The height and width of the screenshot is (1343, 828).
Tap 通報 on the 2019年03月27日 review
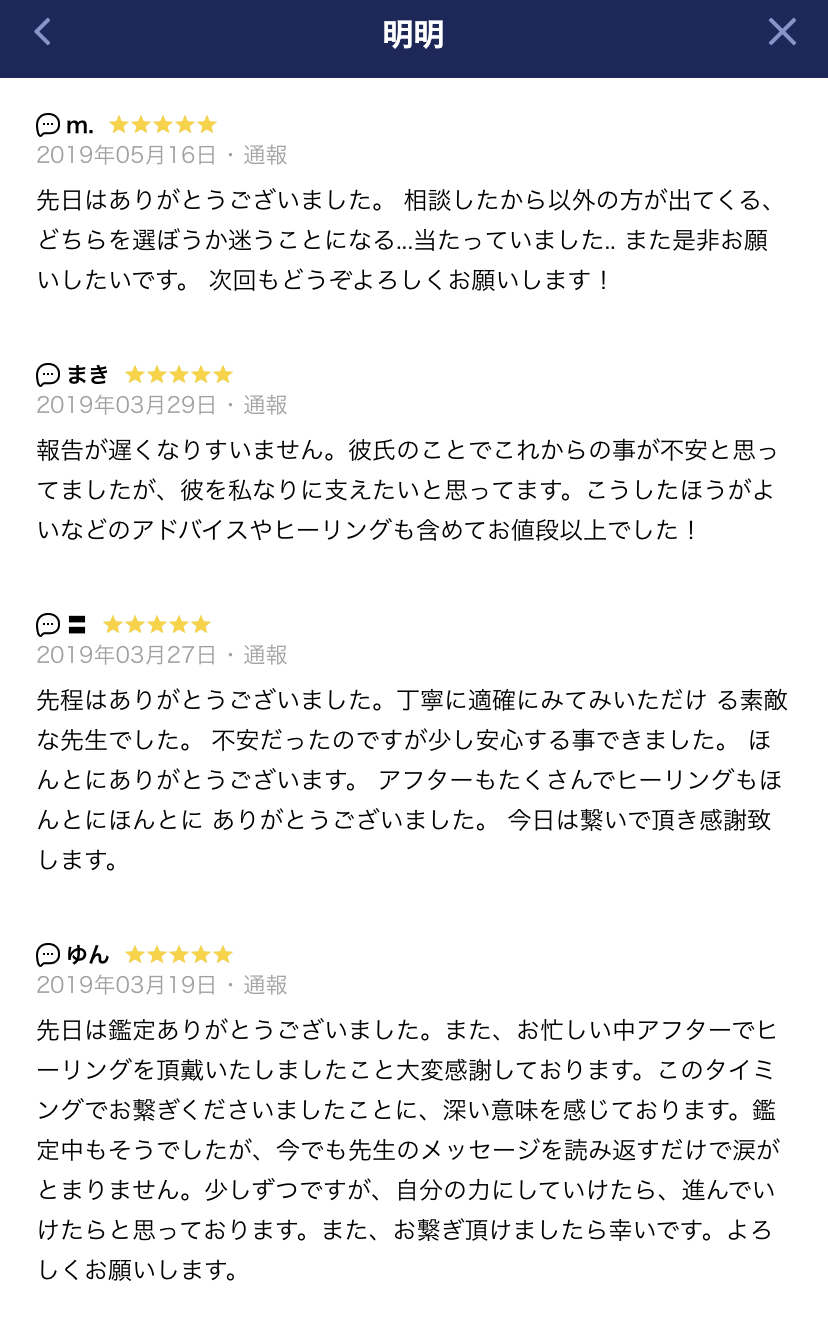tap(265, 655)
